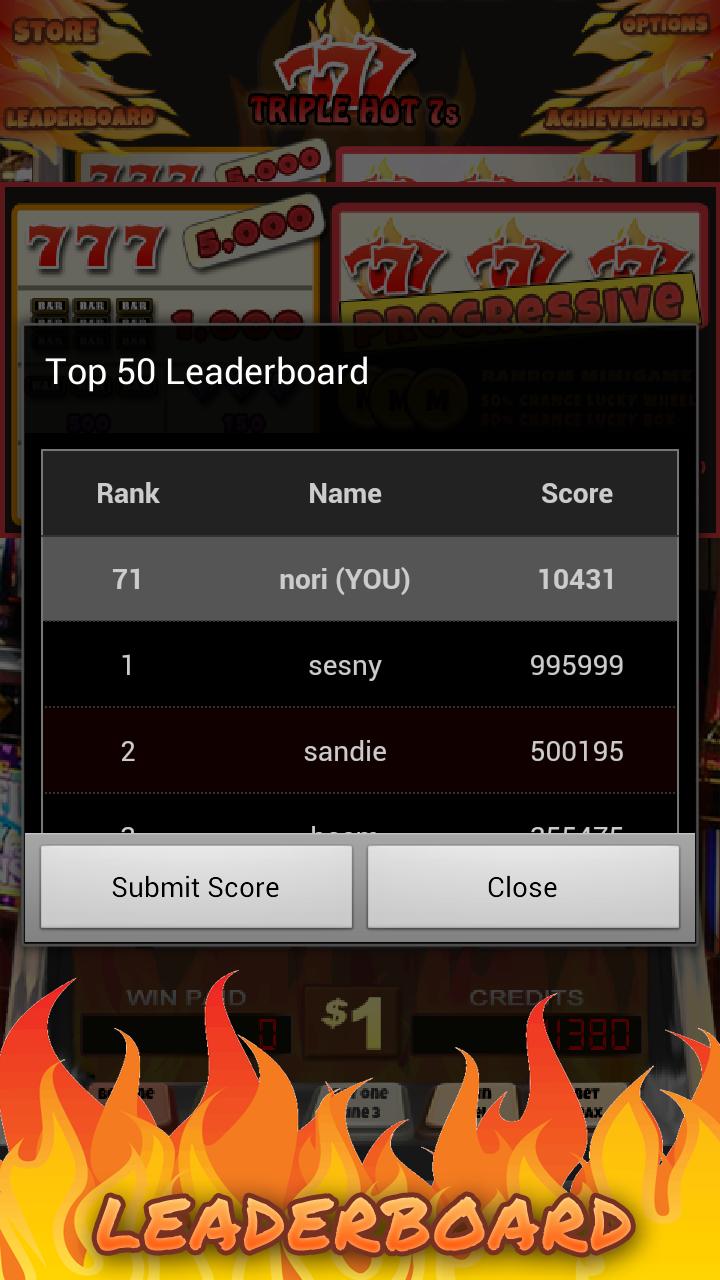Submit your score to the leaderboard
This screenshot has width=720, height=1280.
196,887
